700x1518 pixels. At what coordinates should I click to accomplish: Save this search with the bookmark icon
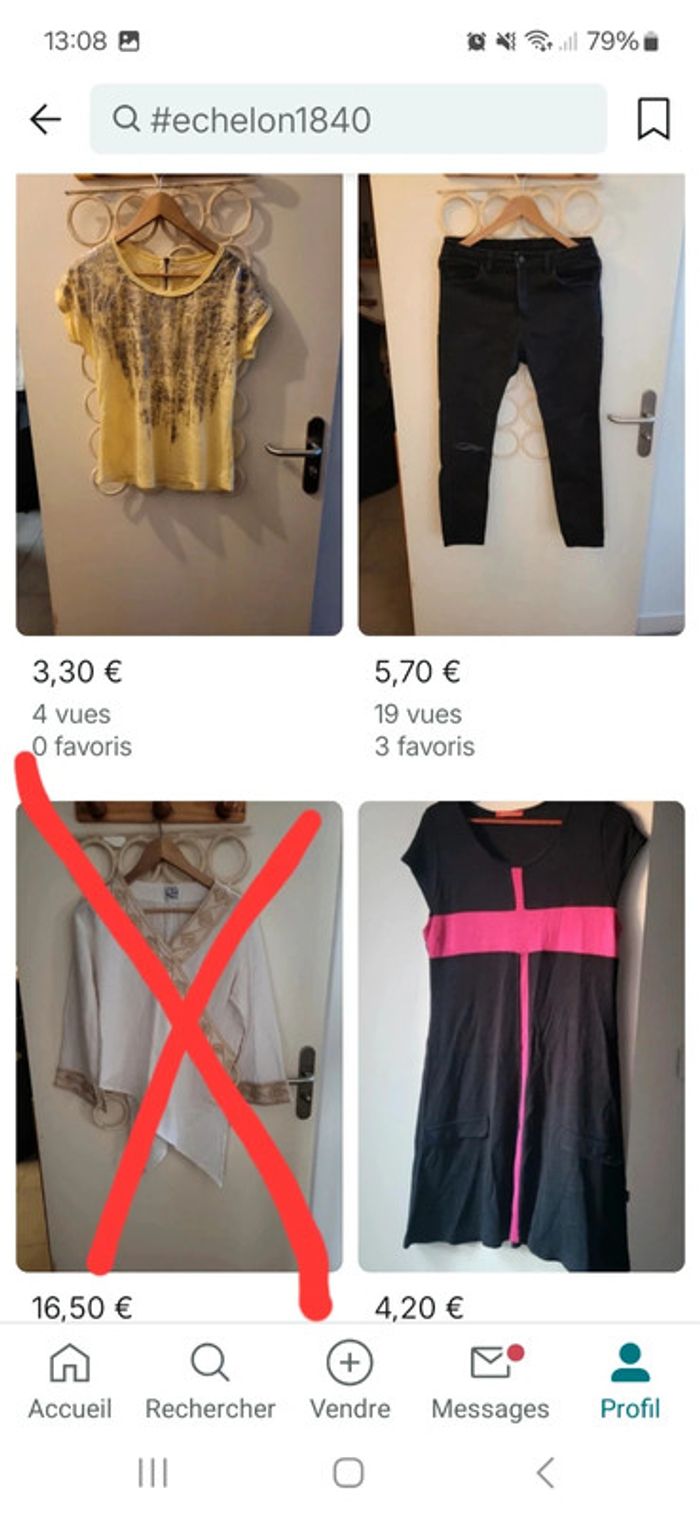653,120
